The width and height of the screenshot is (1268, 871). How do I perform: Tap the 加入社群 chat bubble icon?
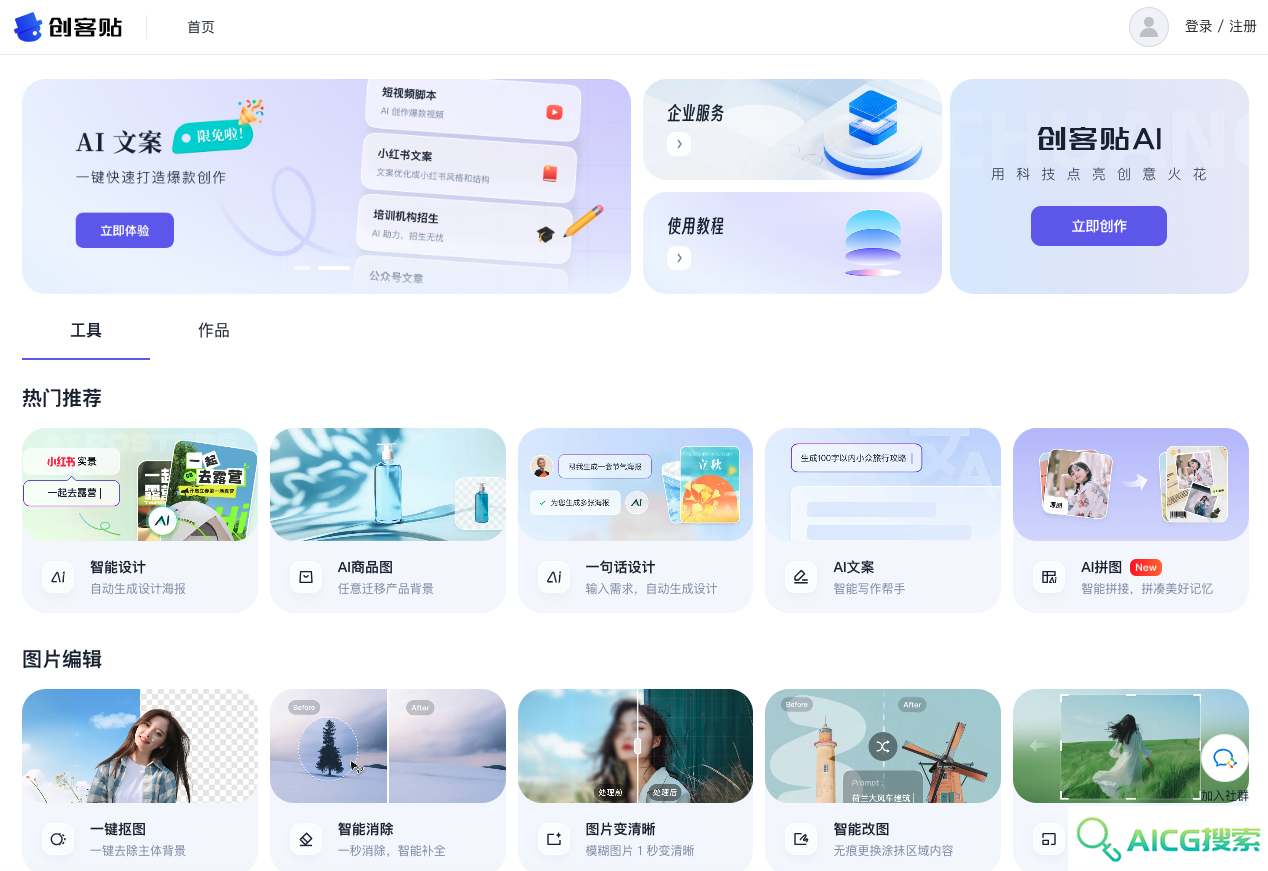click(1224, 759)
